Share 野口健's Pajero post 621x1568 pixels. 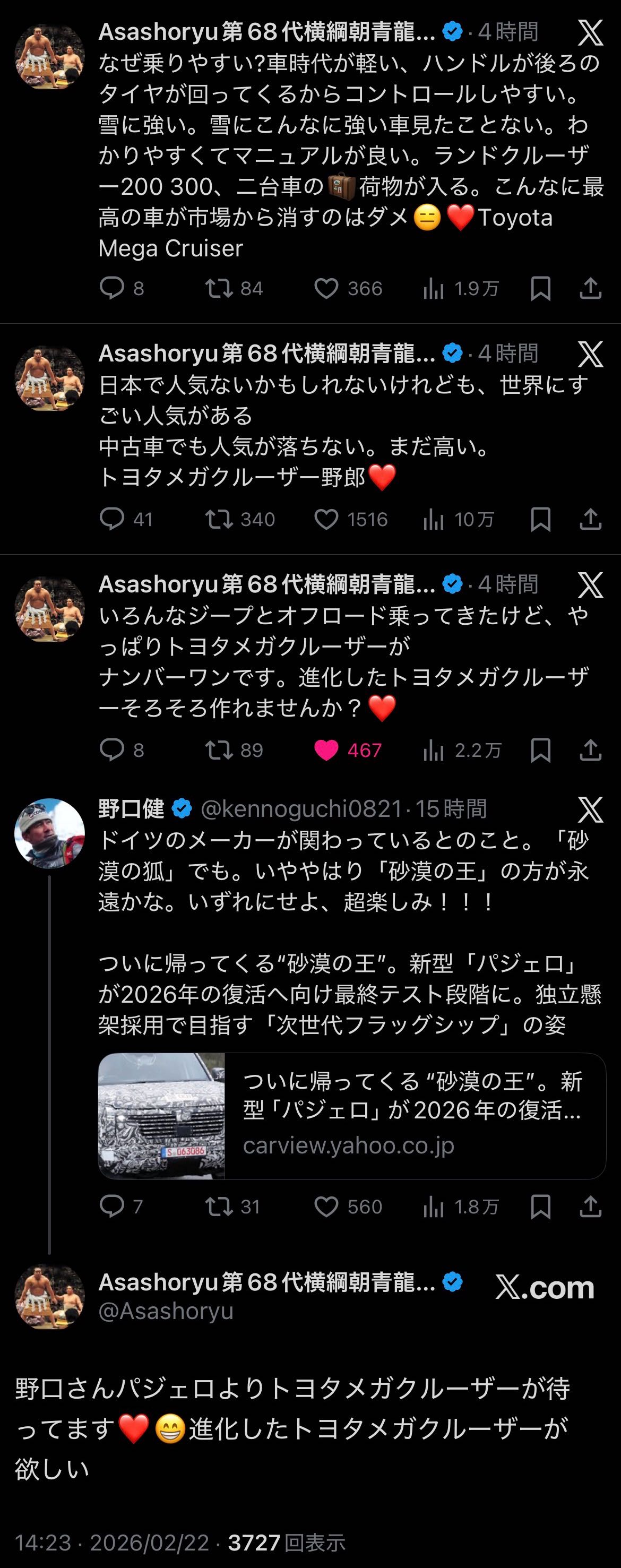pos(590,1207)
